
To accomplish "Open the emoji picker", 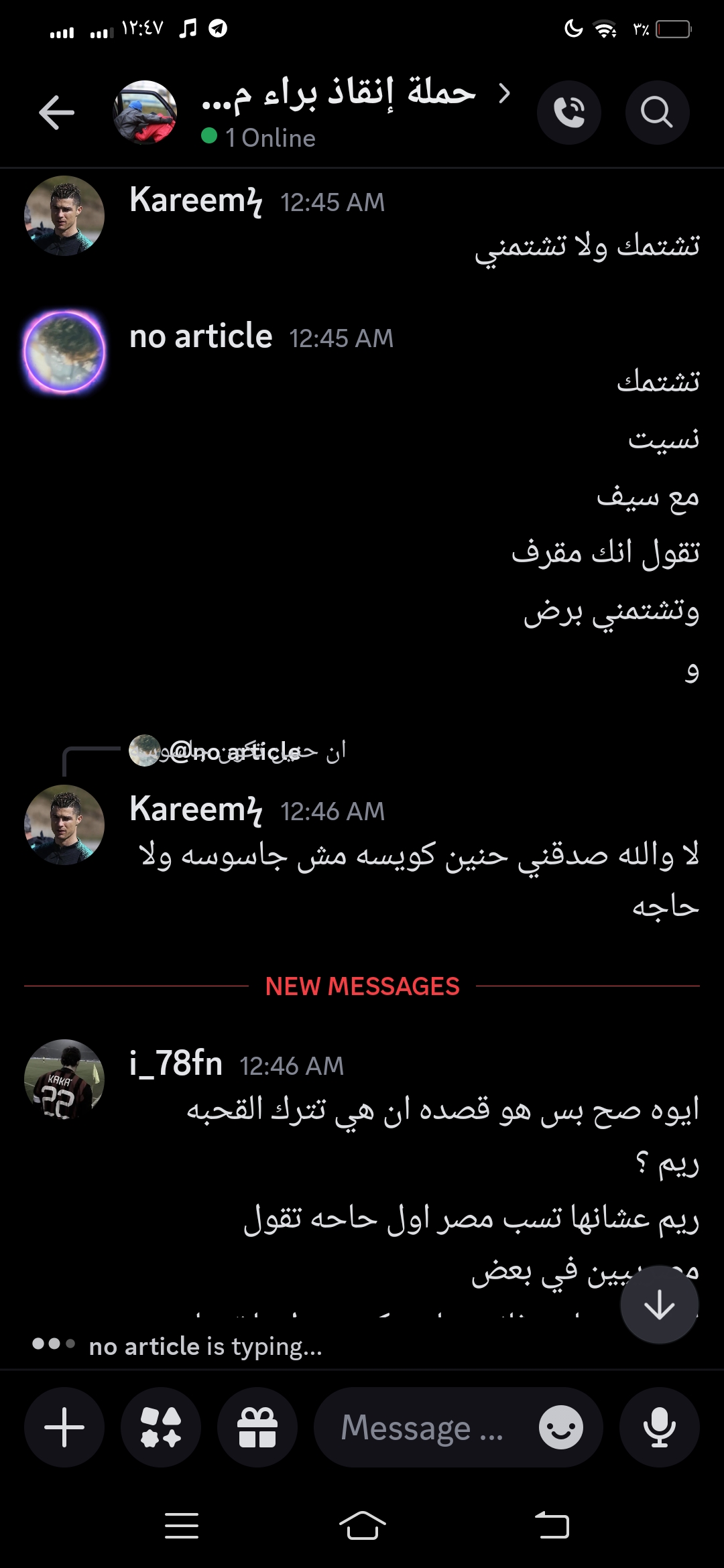I will tap(561, 1427).
